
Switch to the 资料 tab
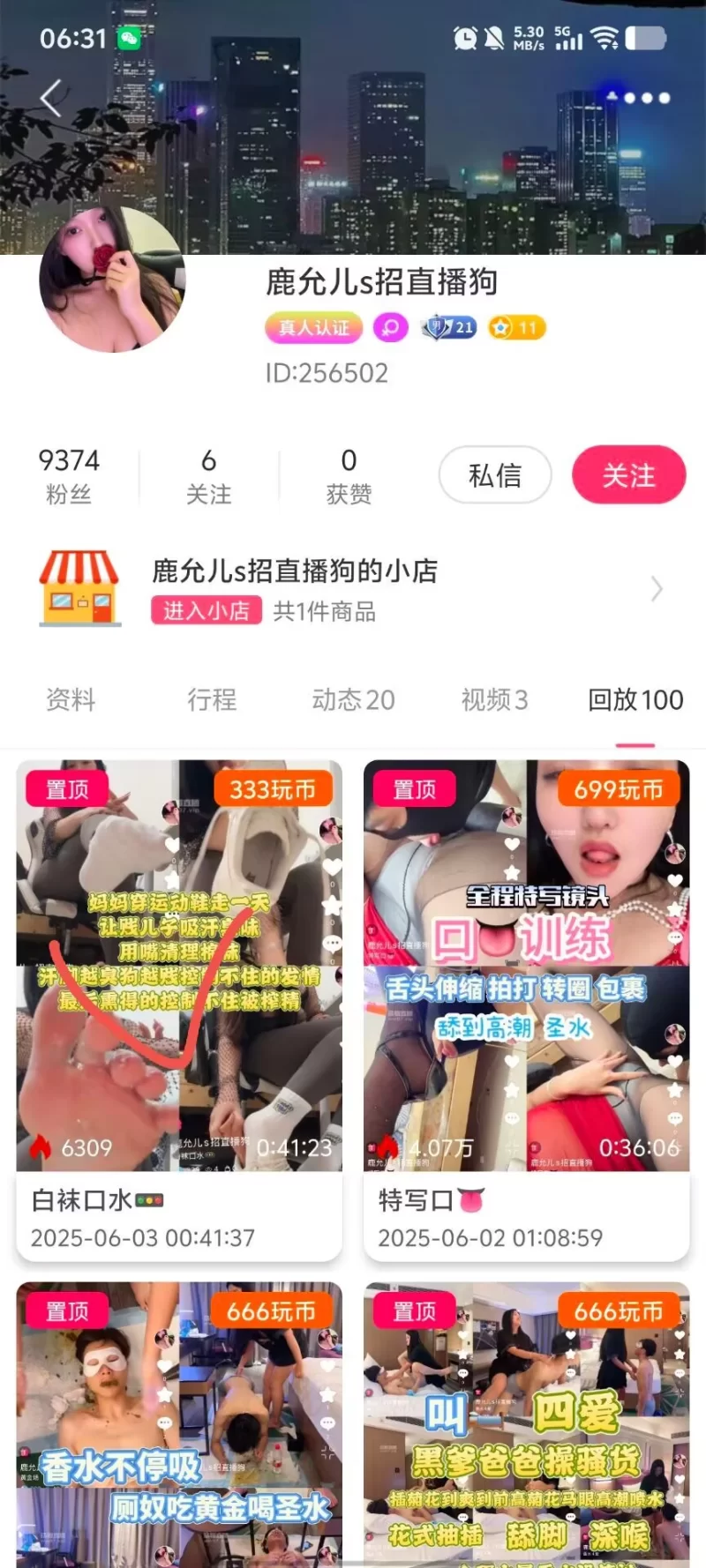[x=71, y=700]
